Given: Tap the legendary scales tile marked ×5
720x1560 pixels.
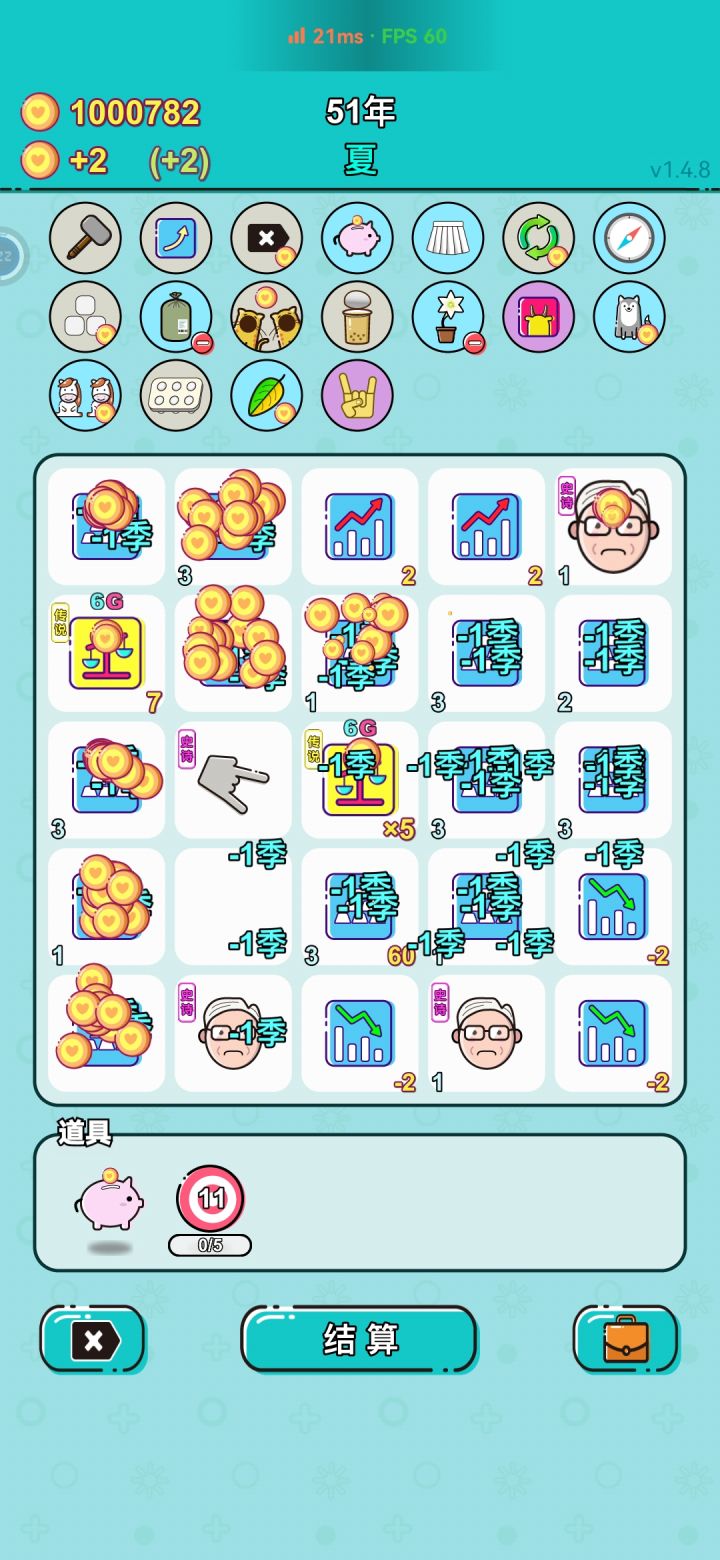Looking at the screenshot, I should [x=358, y=780].
